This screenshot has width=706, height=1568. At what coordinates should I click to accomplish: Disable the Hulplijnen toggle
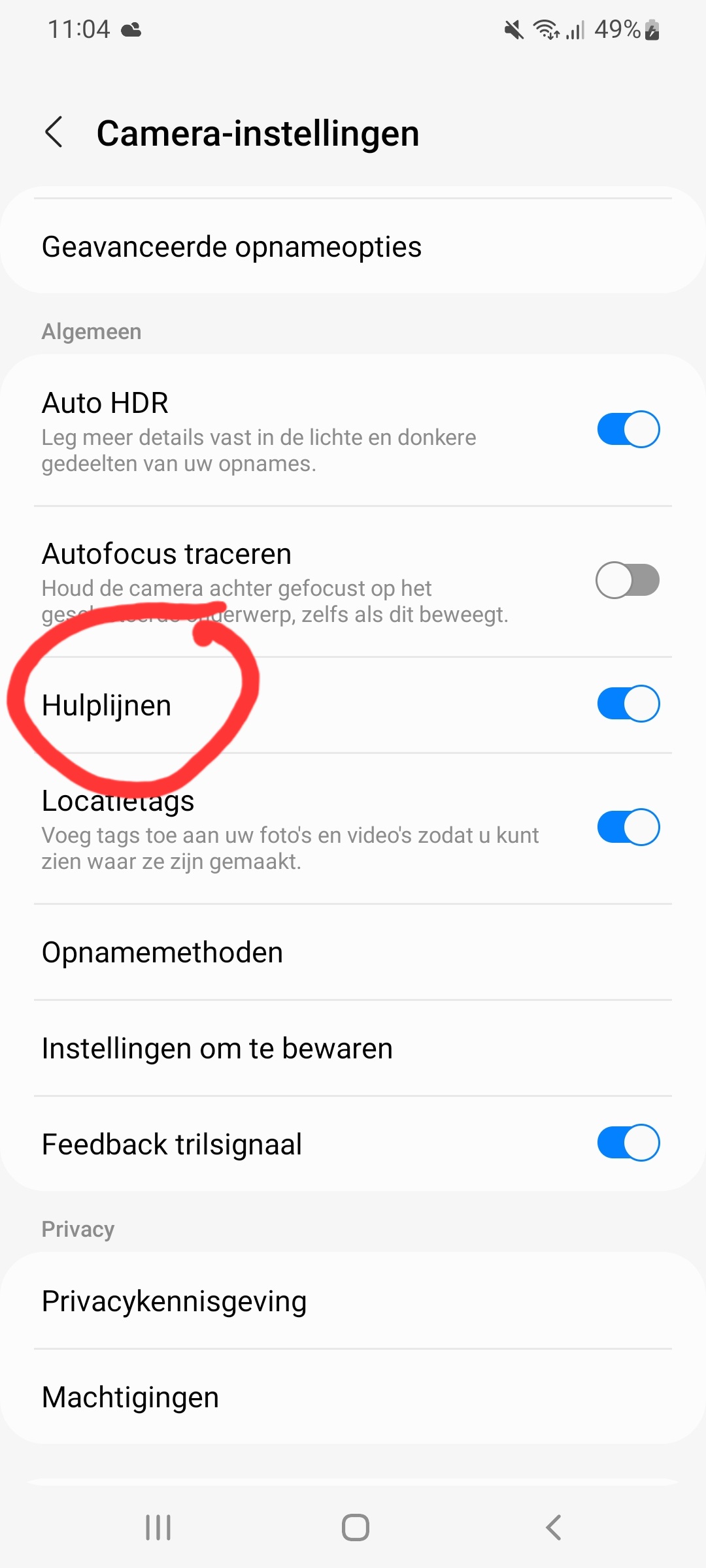[x=628, y=704]
